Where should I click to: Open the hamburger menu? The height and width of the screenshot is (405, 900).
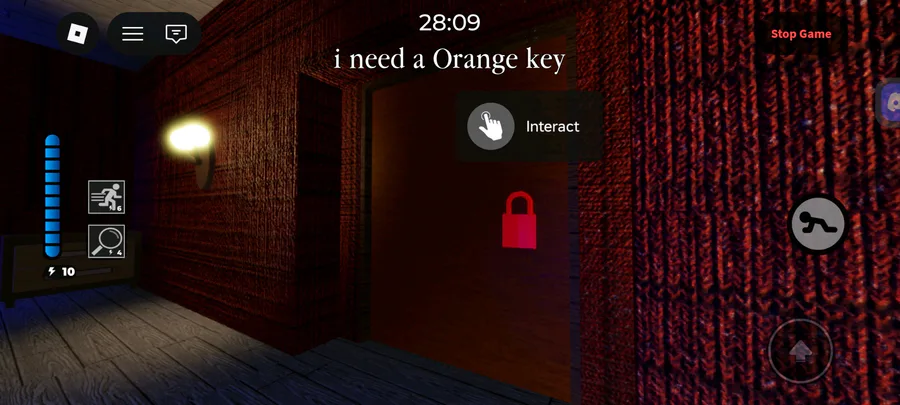click(133, 34)
